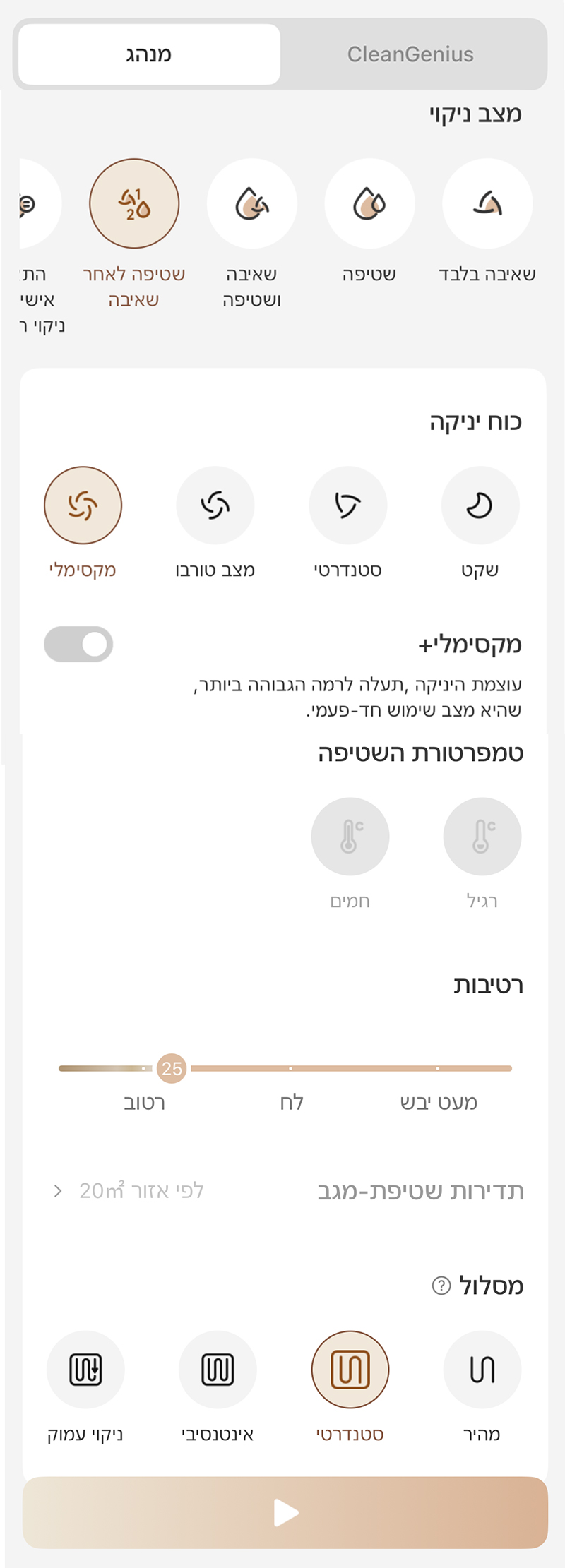565x1568 pixels.
Task: Tap the רטיבות slider at level 25
Action: [172, 1068]
